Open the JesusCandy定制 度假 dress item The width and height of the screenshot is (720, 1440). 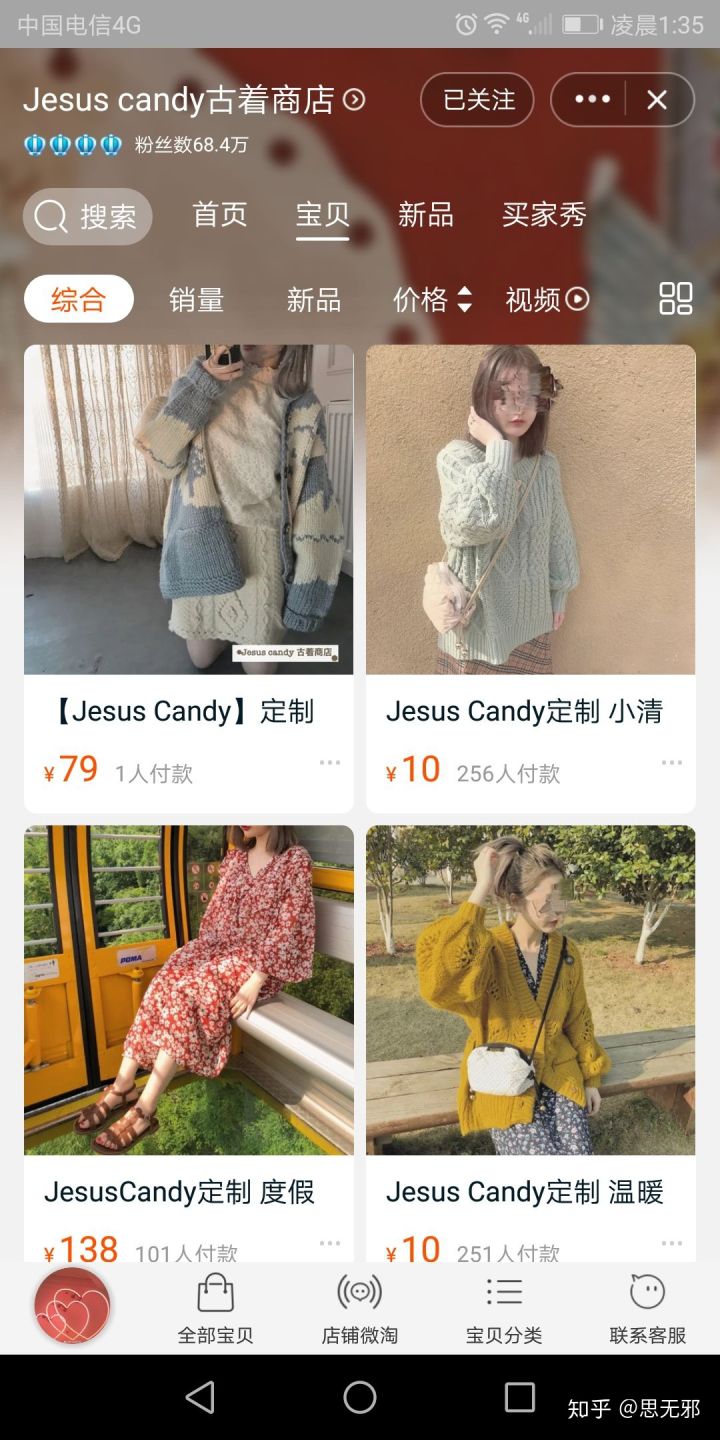click(x=188, y=990)
